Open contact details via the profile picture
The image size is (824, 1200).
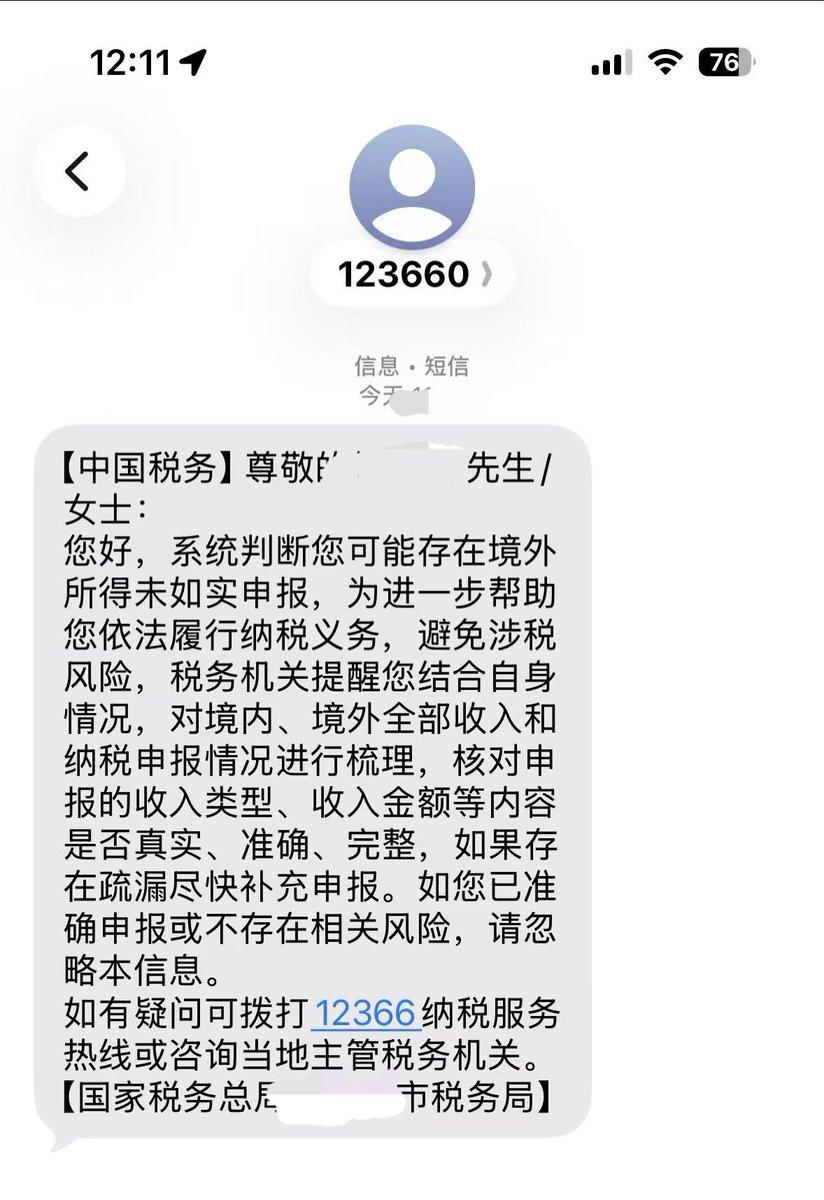point(412,185)
